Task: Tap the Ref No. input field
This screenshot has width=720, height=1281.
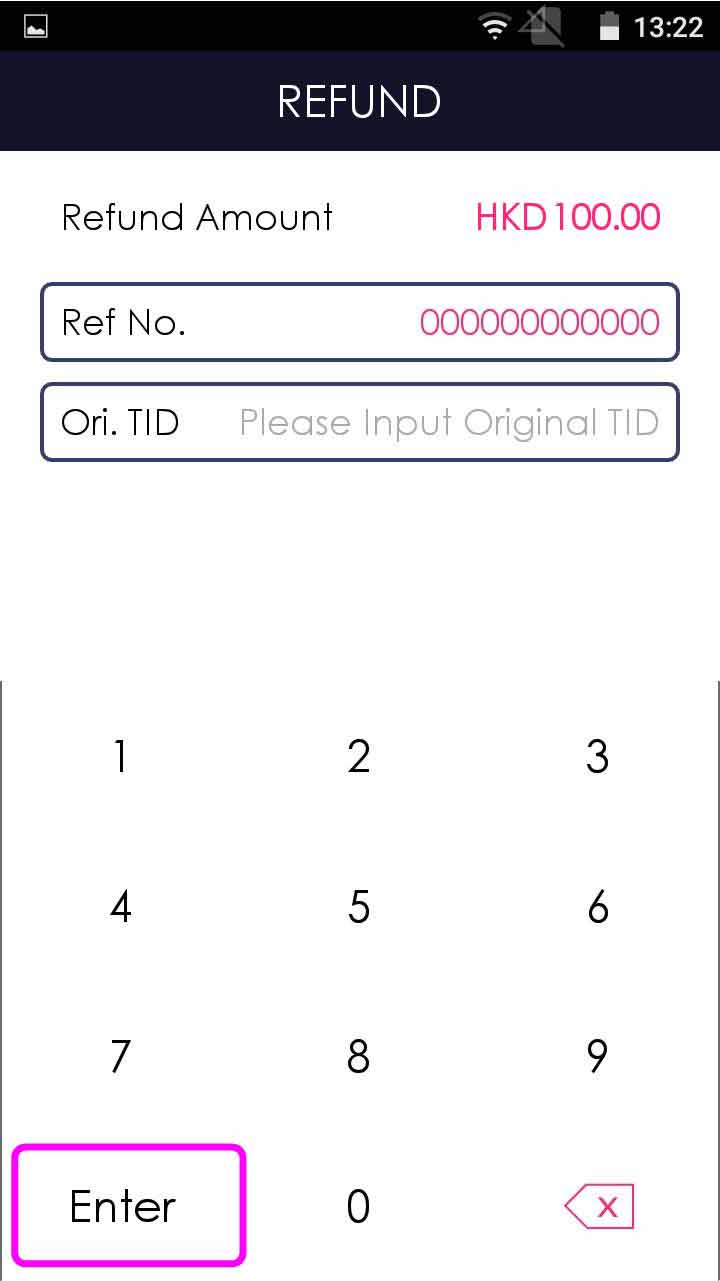Action: click(360, 322)
